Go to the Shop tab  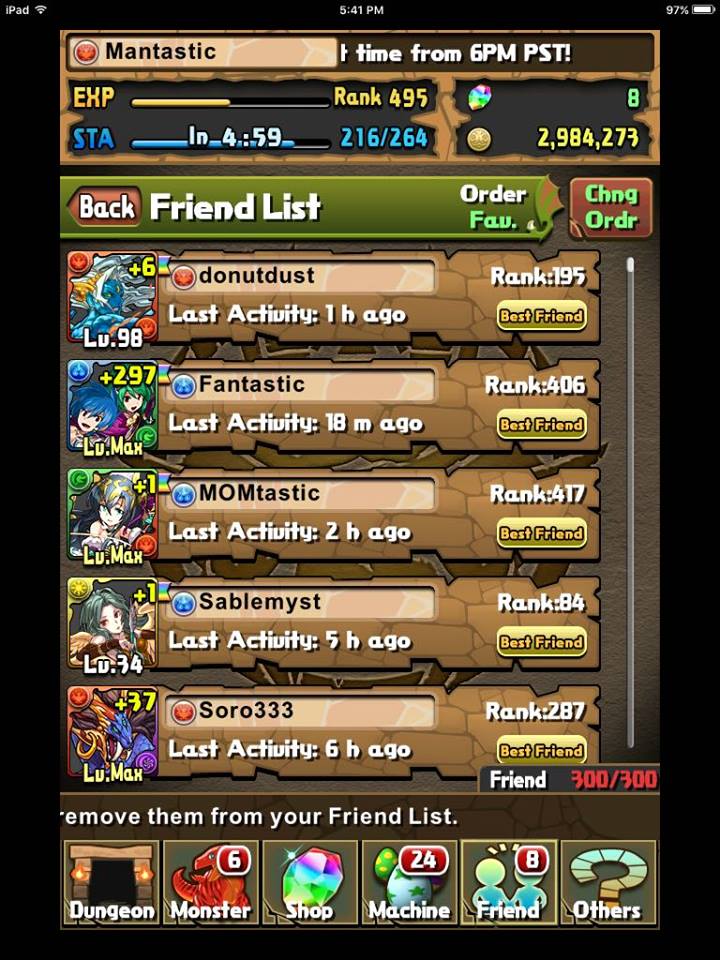(x=310, y=883)
